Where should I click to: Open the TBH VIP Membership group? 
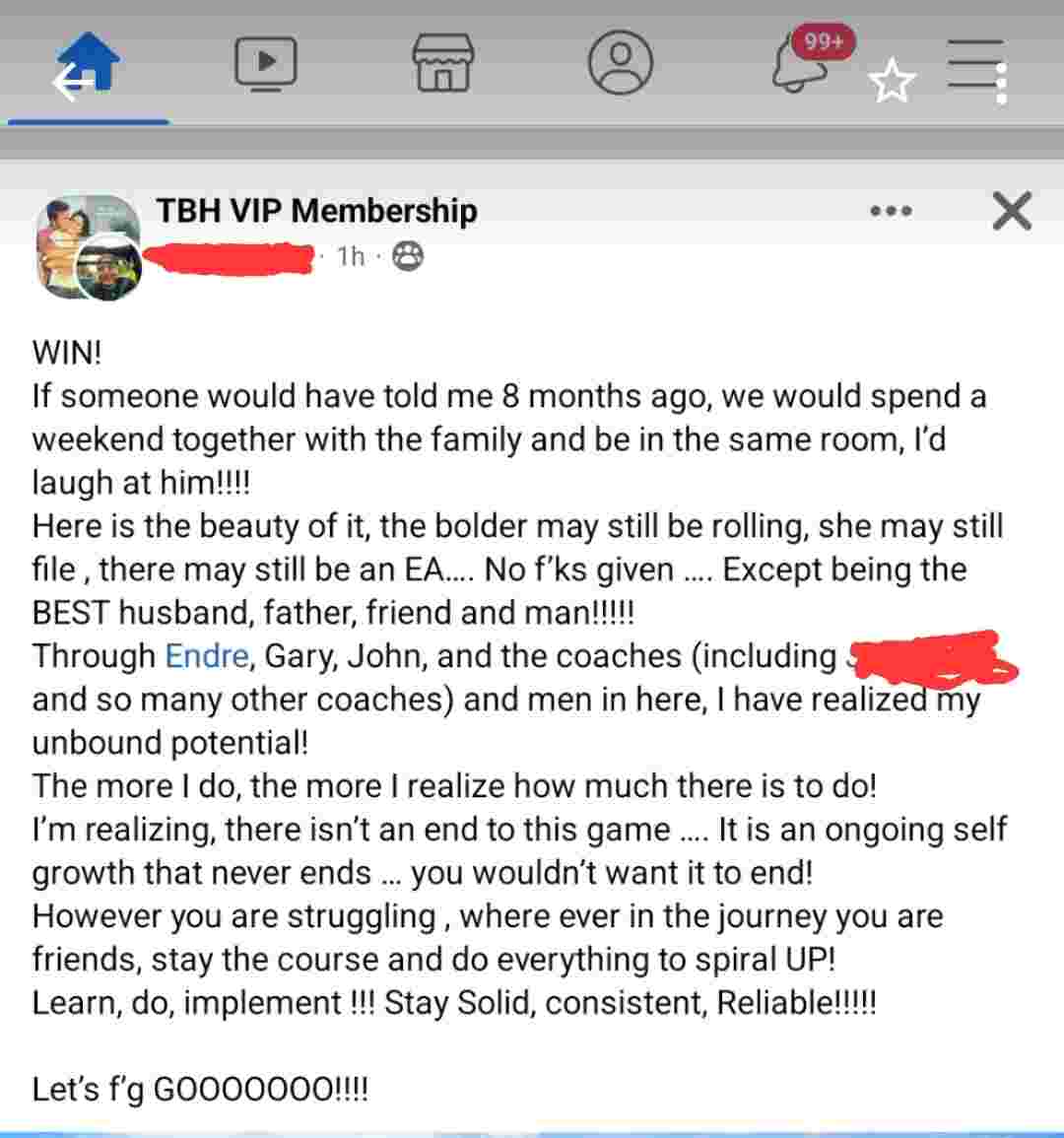coord(316,211)
